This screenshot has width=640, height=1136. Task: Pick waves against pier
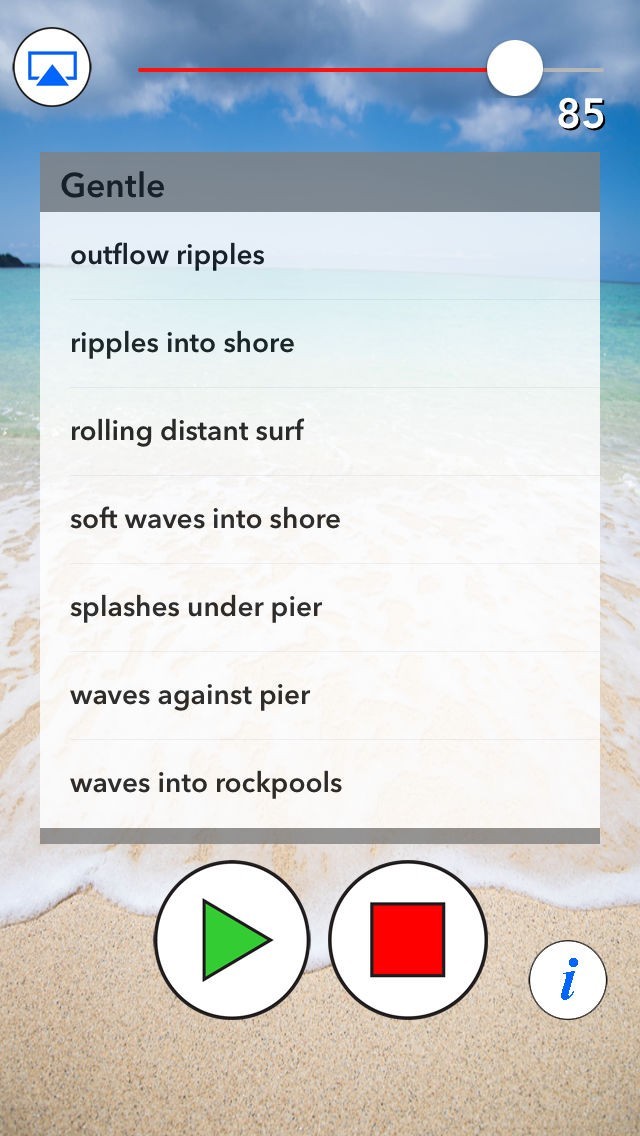(320, 695)
